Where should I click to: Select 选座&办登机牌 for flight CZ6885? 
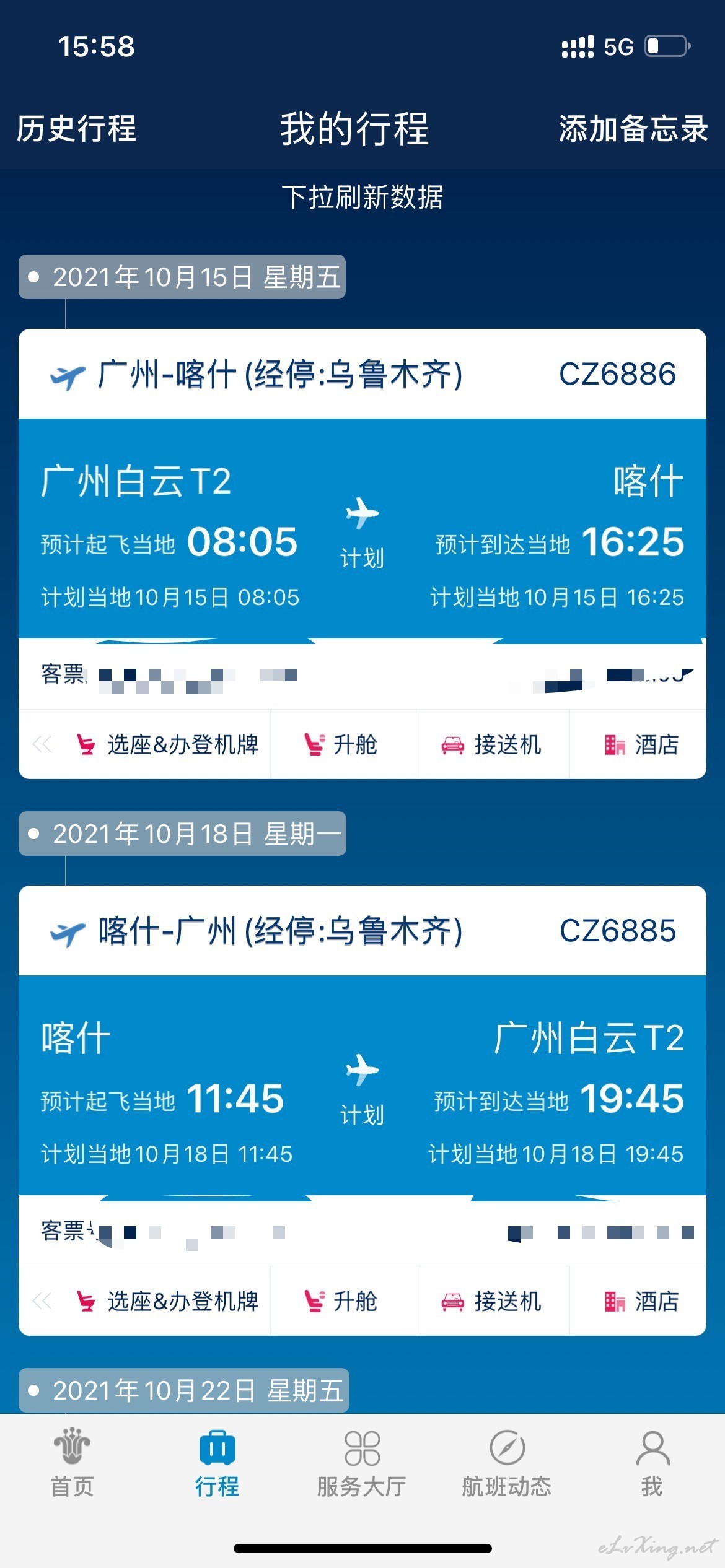(x=167, y=1301)
